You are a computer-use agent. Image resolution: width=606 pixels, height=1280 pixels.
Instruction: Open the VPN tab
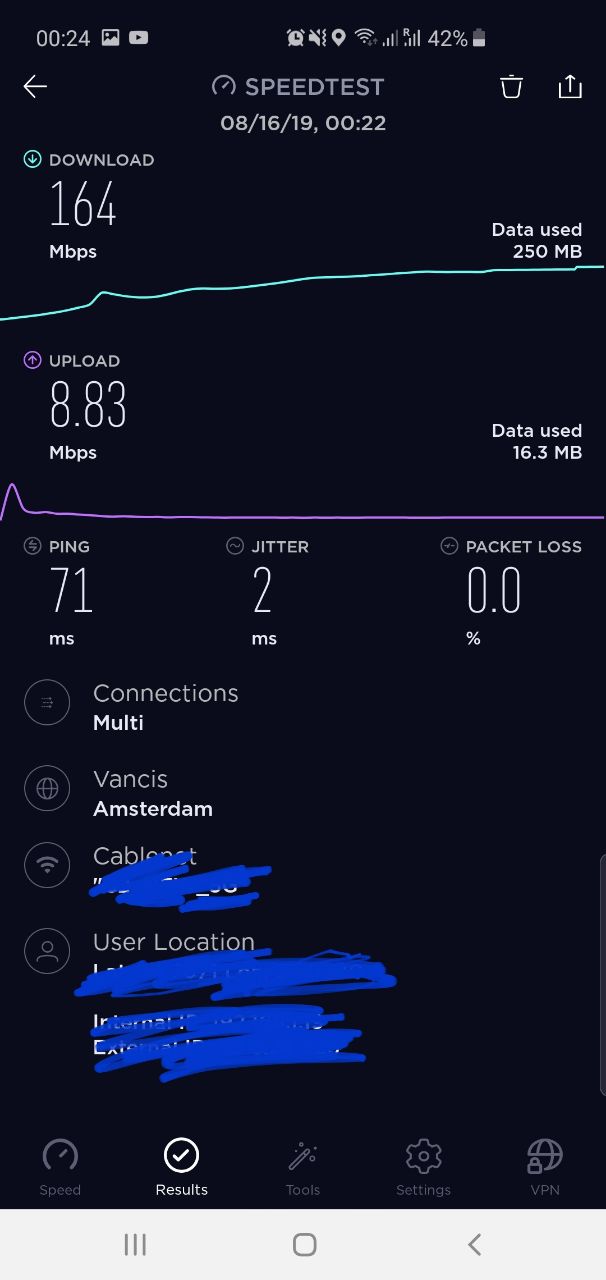[544, 1167]
